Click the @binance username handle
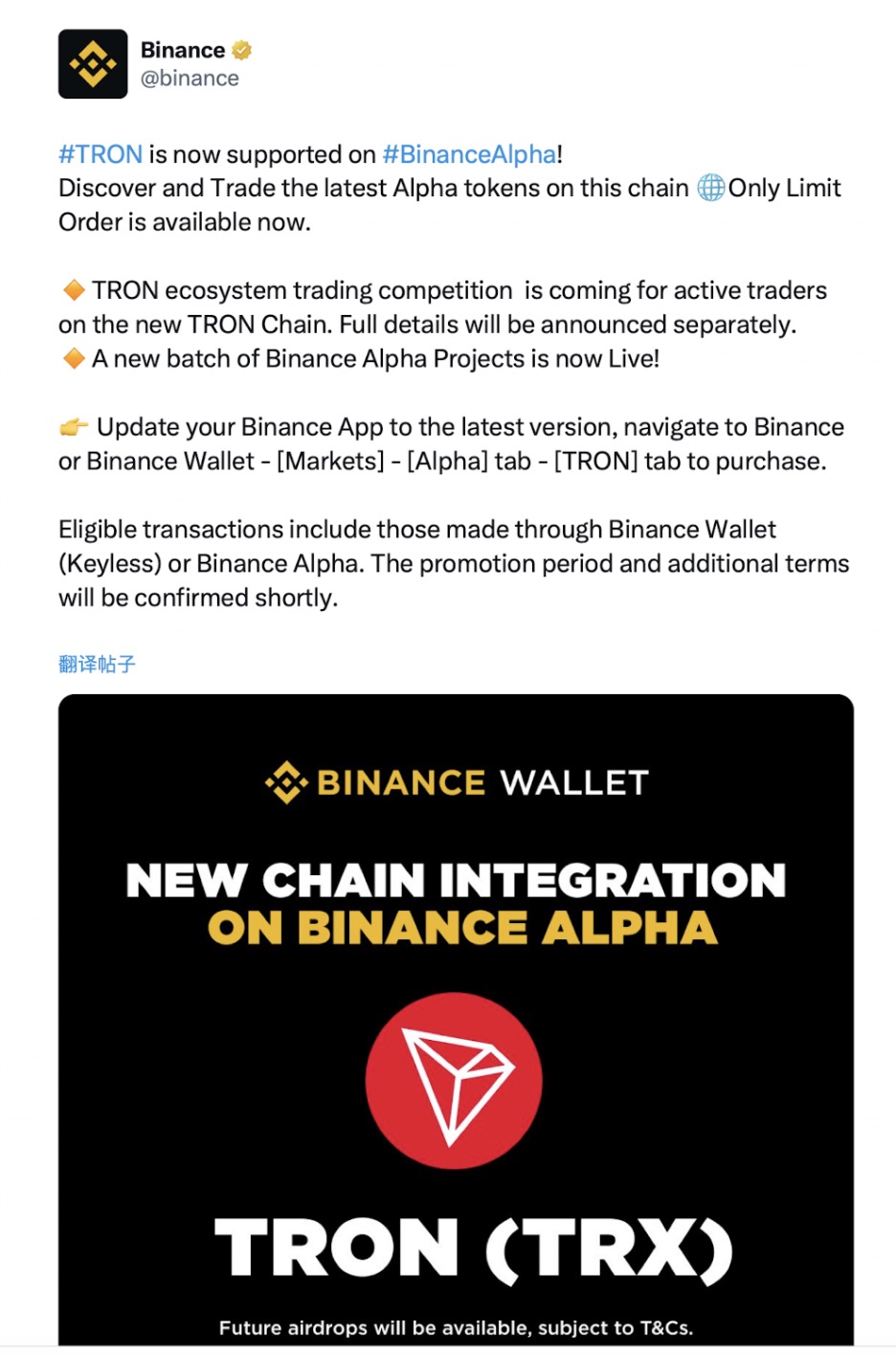 click(x=191, y=79)
